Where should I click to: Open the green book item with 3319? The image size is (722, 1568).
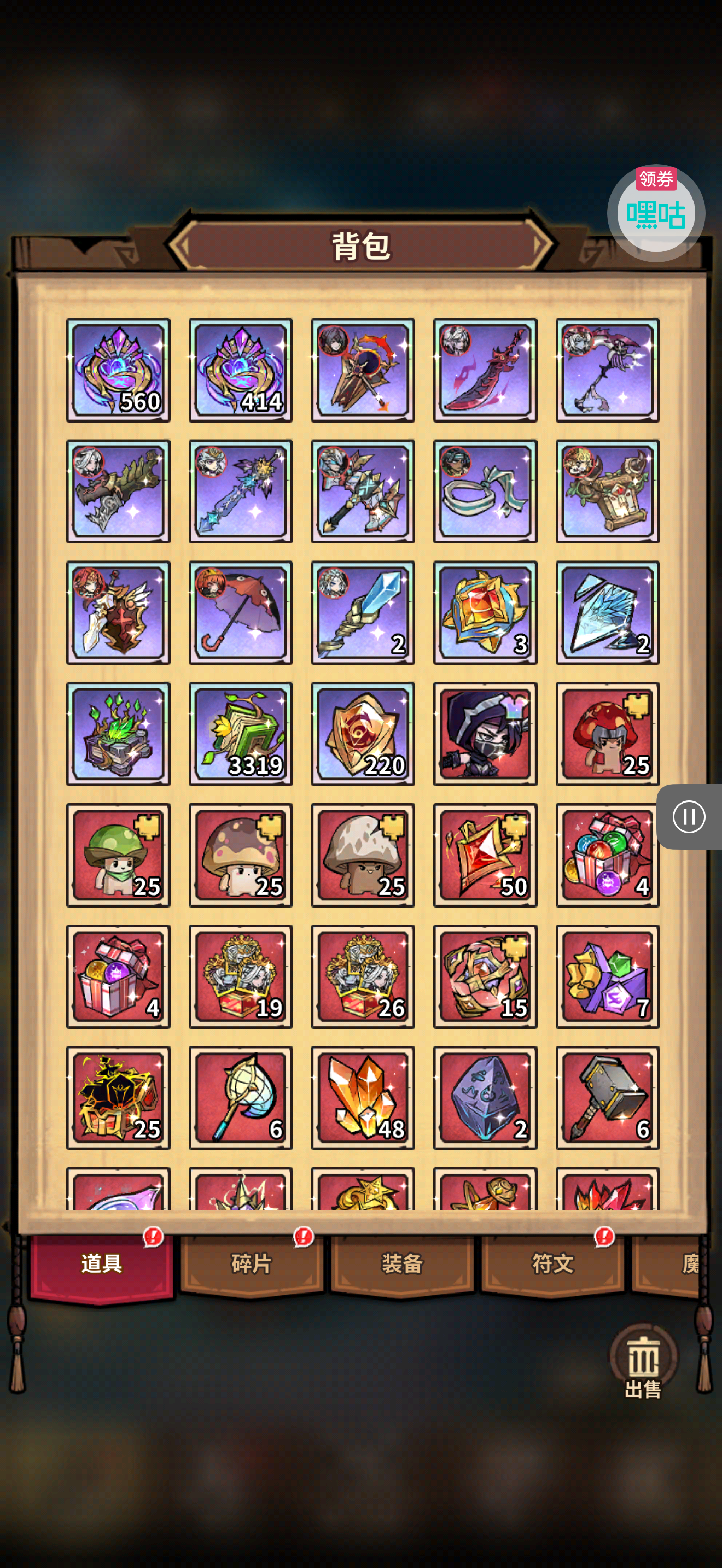coord(241,734)
